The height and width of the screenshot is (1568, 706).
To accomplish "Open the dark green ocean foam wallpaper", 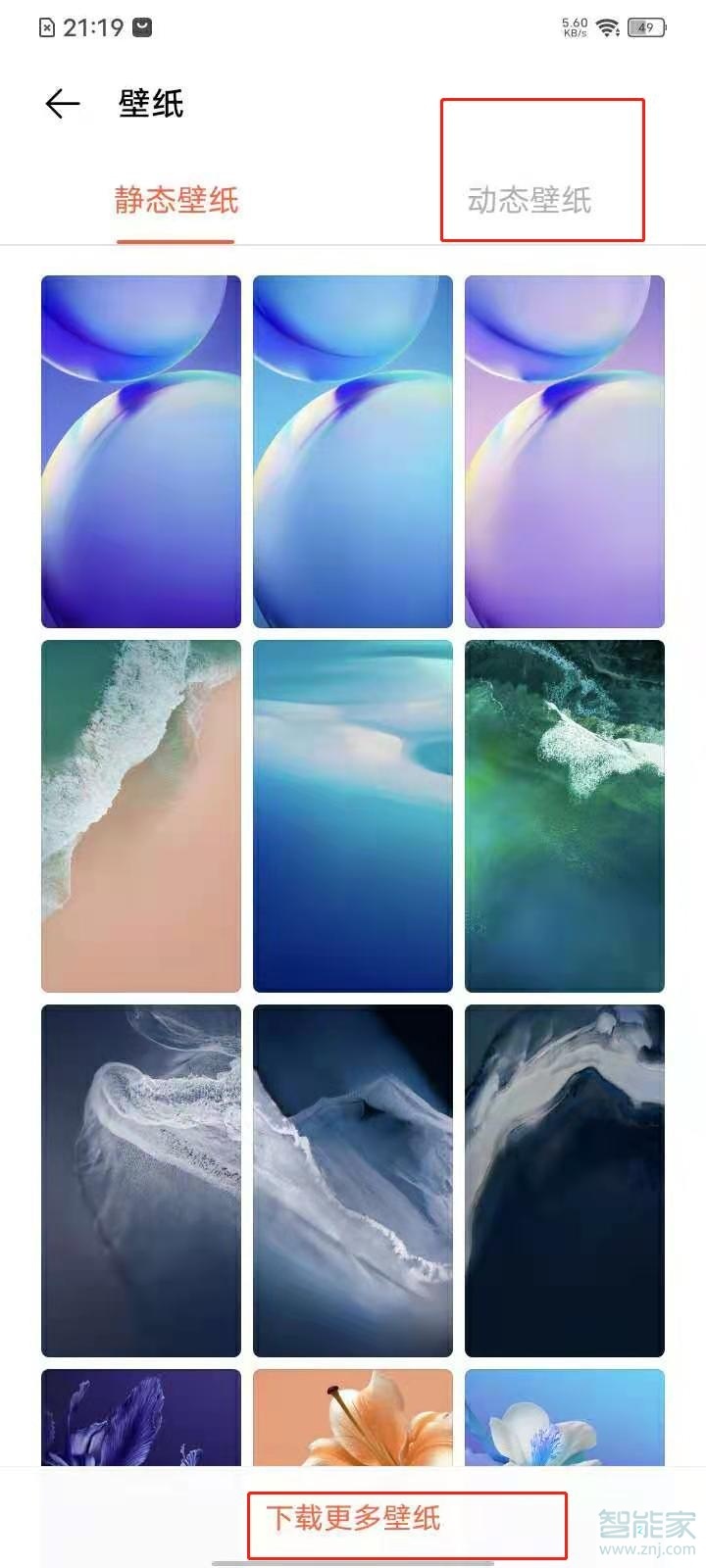I will (564, 815).
